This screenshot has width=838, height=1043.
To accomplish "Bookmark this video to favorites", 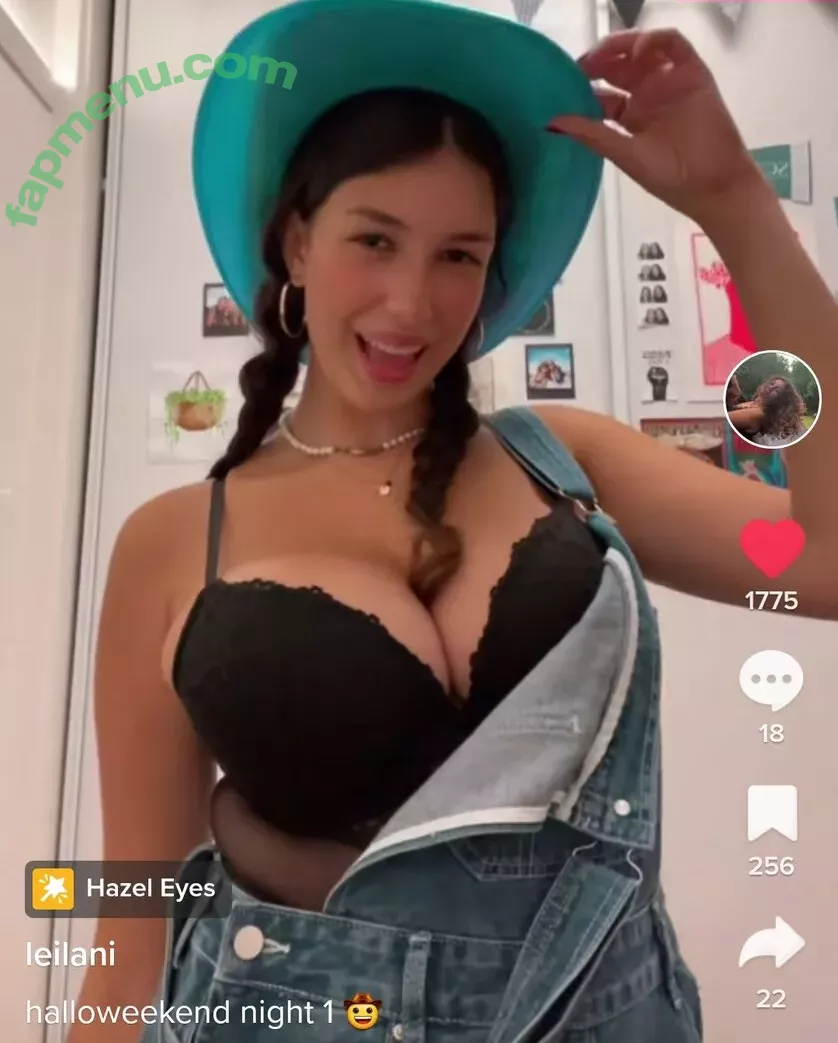I will pyautogui.click(x=772, y=813).
